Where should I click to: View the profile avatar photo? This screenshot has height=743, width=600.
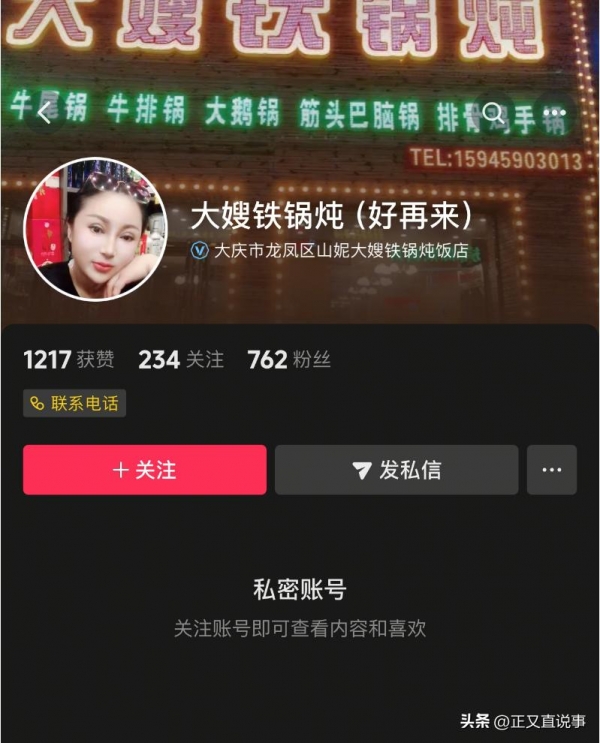point(95,228)
